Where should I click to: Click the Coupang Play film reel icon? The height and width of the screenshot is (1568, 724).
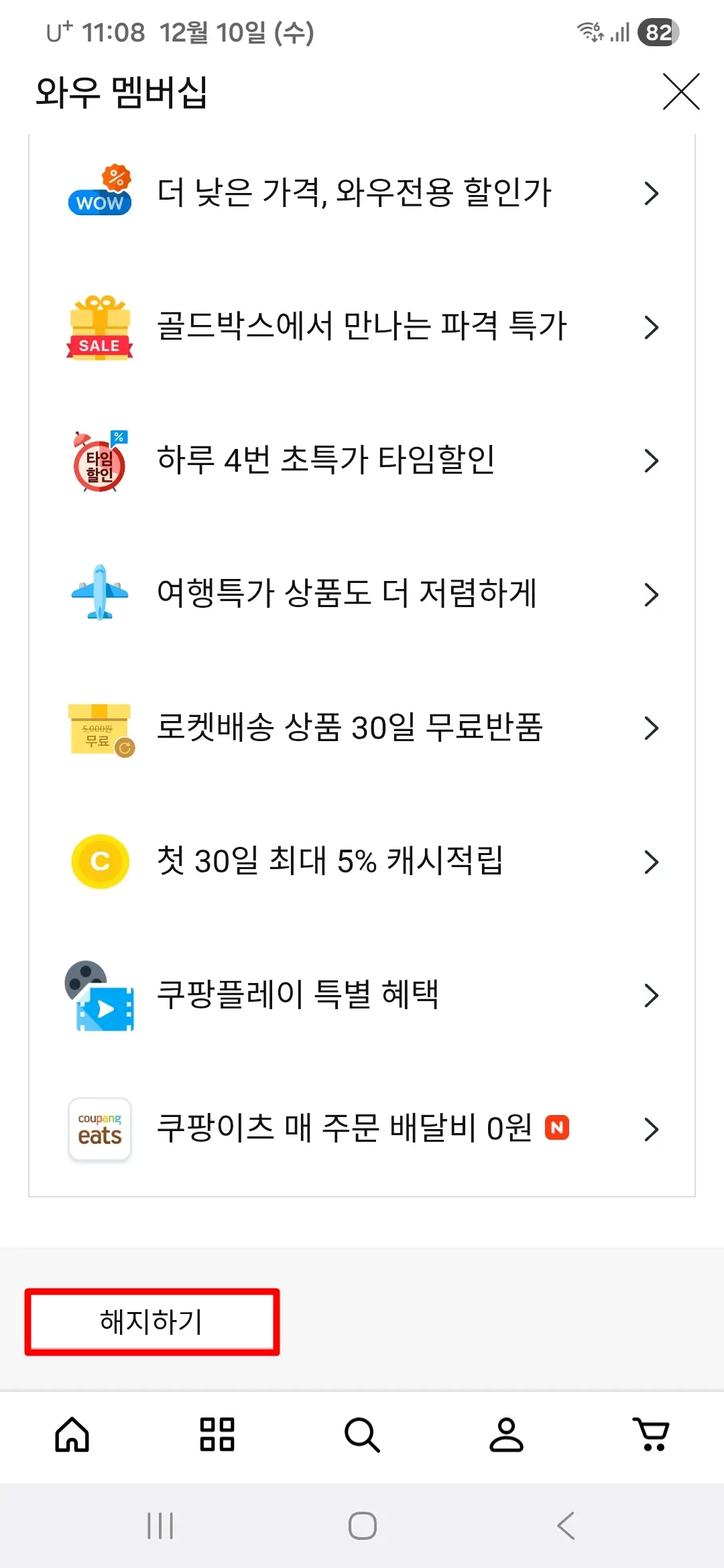click(x=99, y=996)
